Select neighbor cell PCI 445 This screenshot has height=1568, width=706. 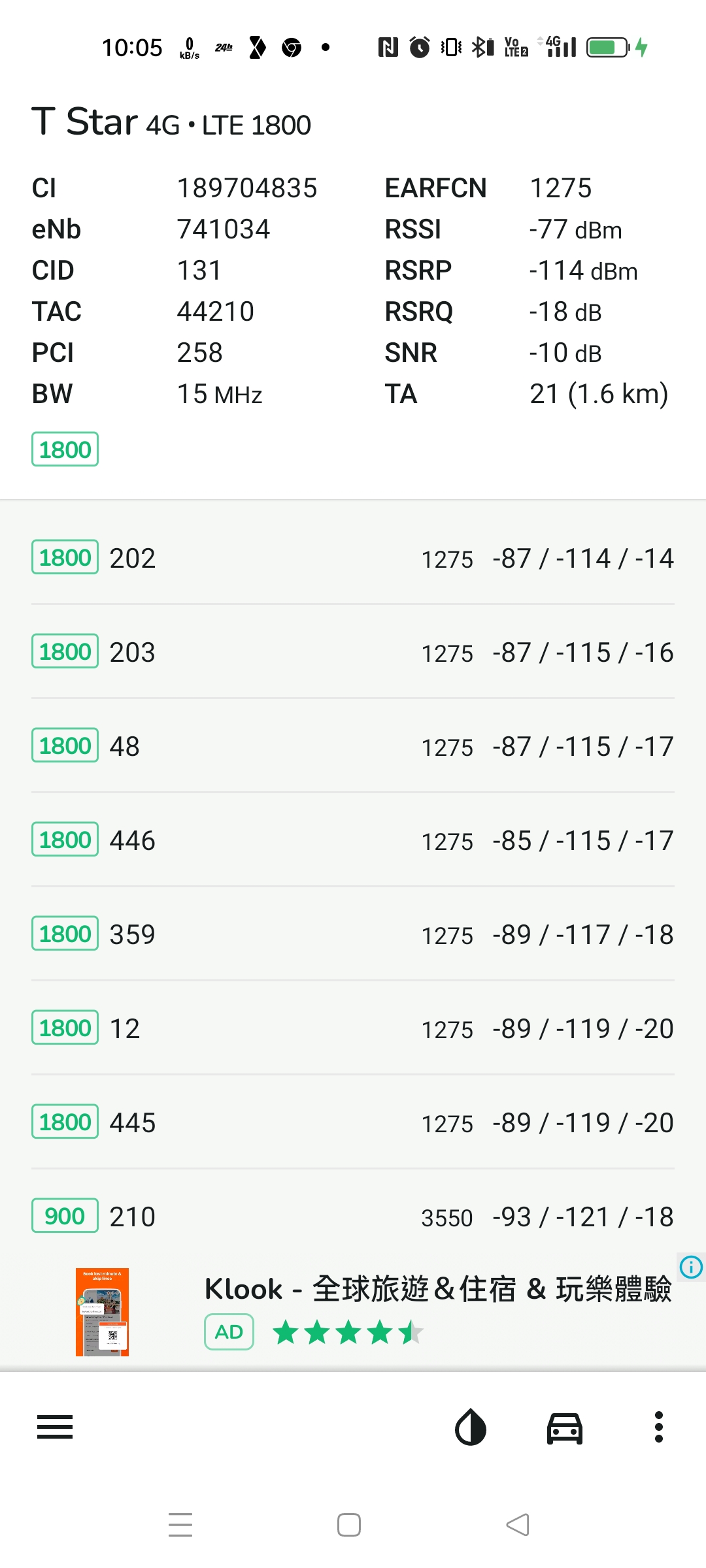(x=353, y=1122)
